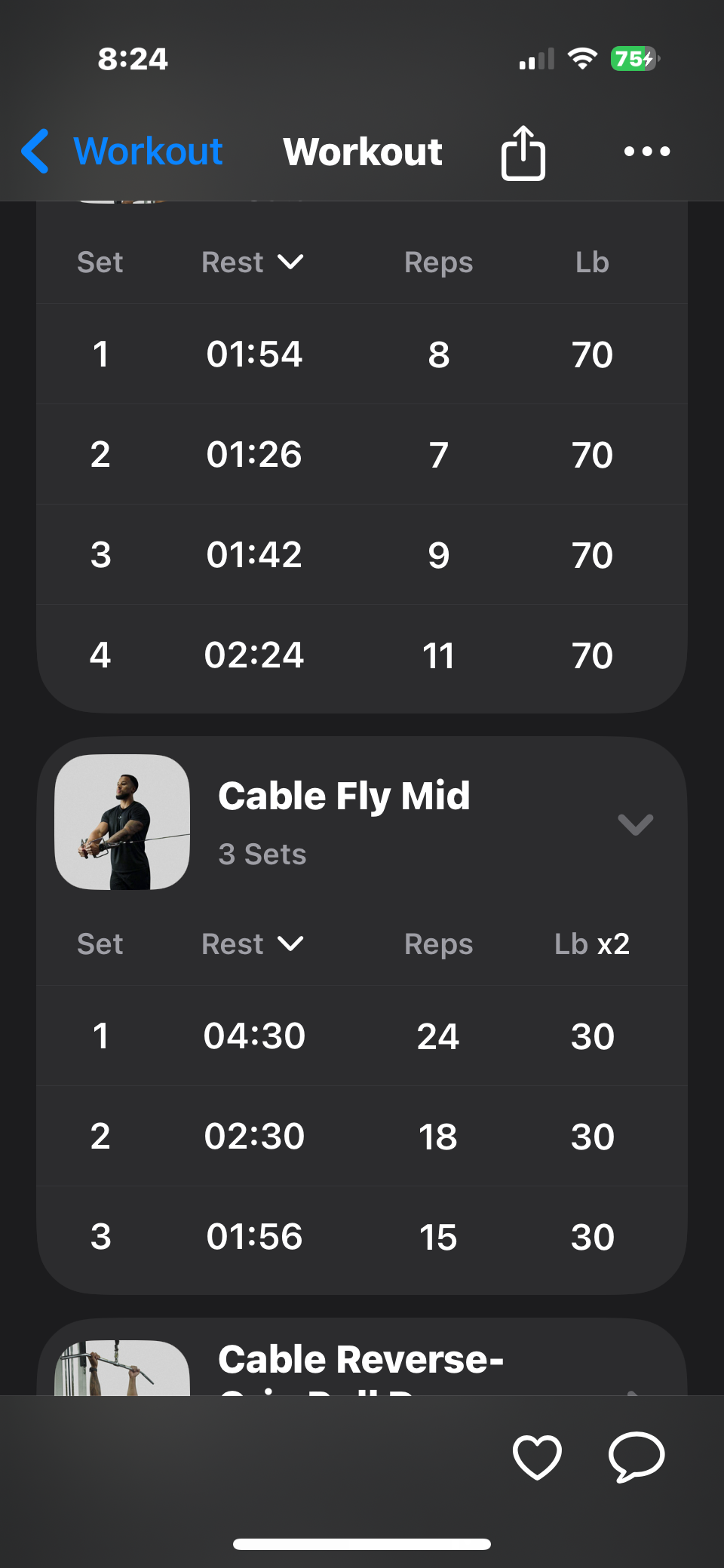
Task: Open the three-dot more options menu
Action: [646, 152]
